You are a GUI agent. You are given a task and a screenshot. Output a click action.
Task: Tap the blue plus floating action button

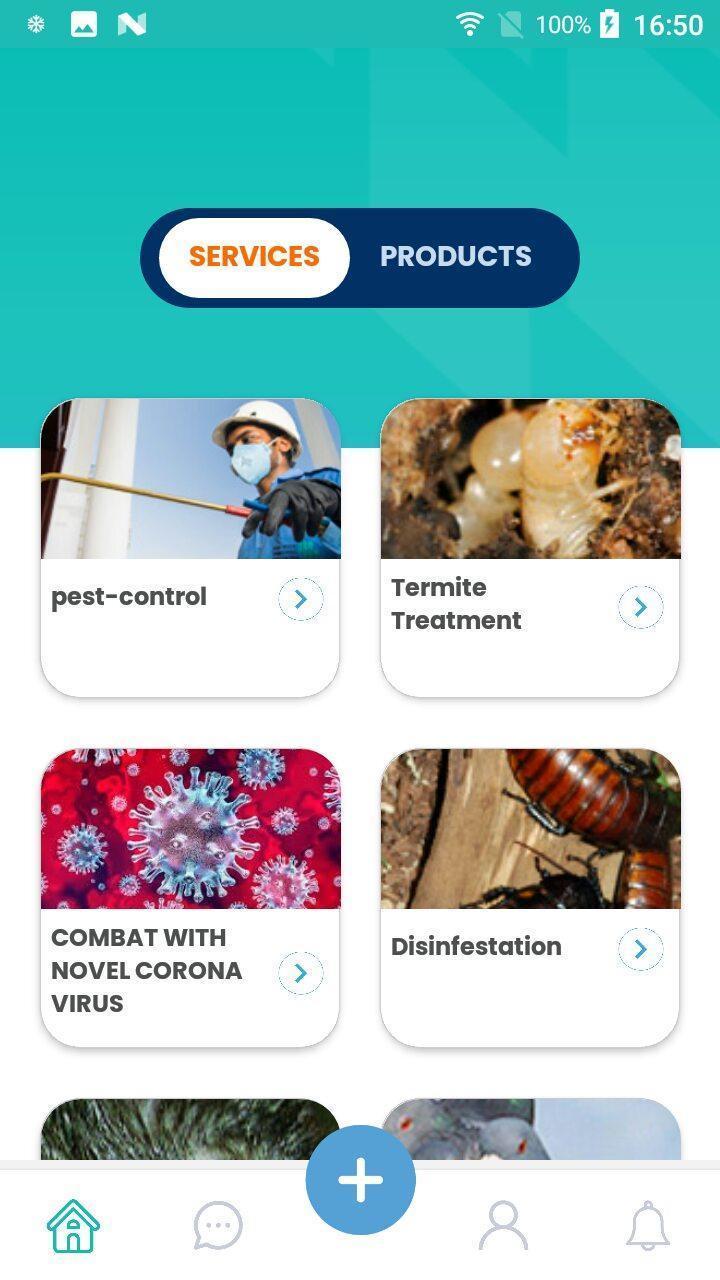[360, 1180]
